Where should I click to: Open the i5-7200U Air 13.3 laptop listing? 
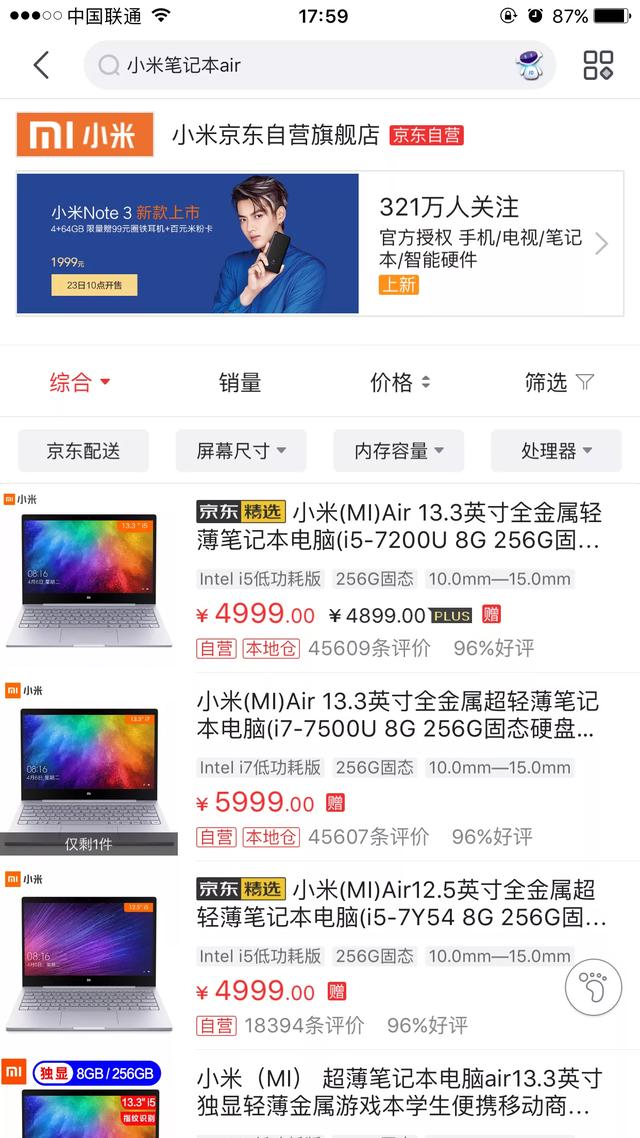[400, 527]
